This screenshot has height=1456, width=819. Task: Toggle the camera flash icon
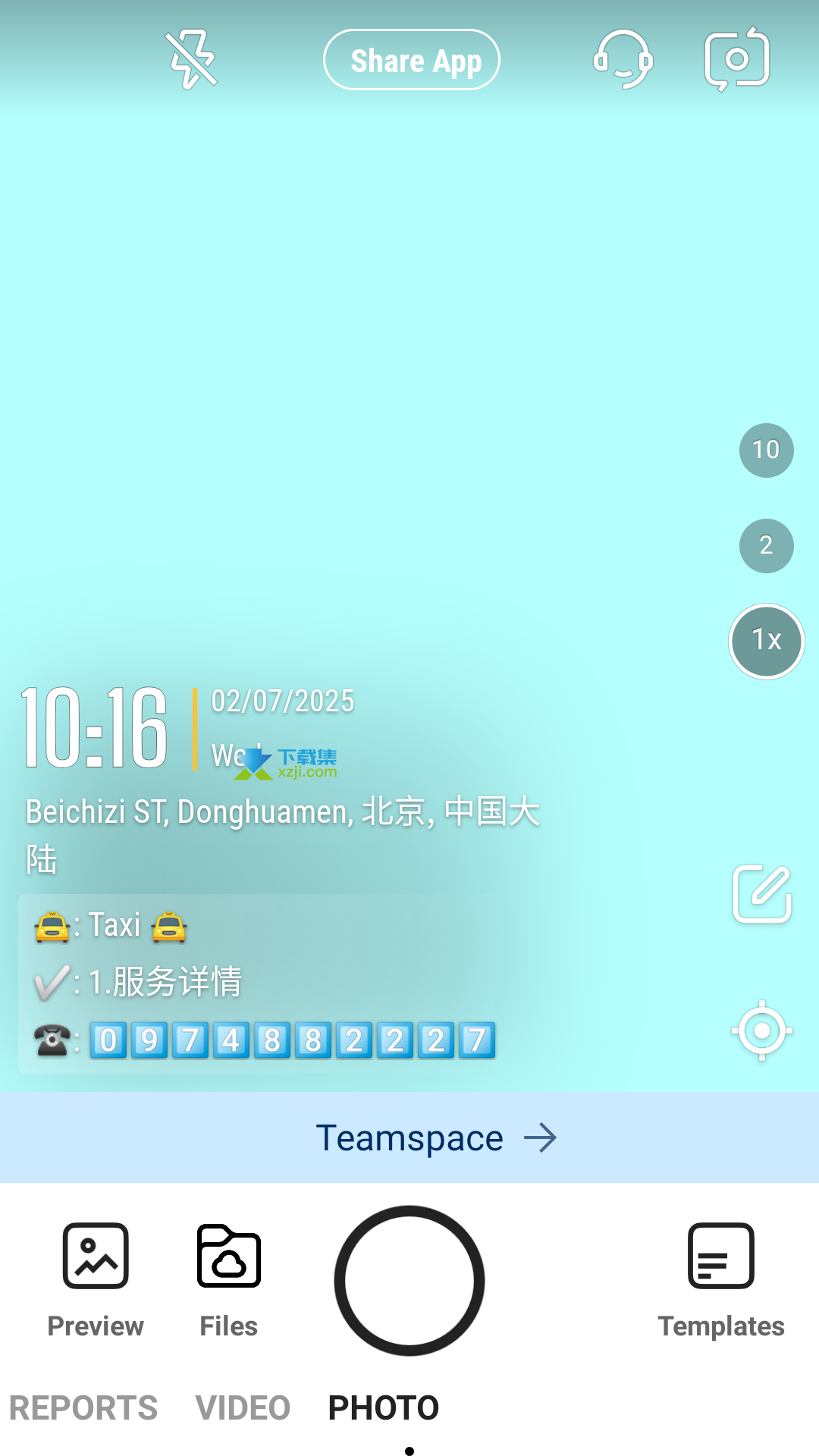192,60
